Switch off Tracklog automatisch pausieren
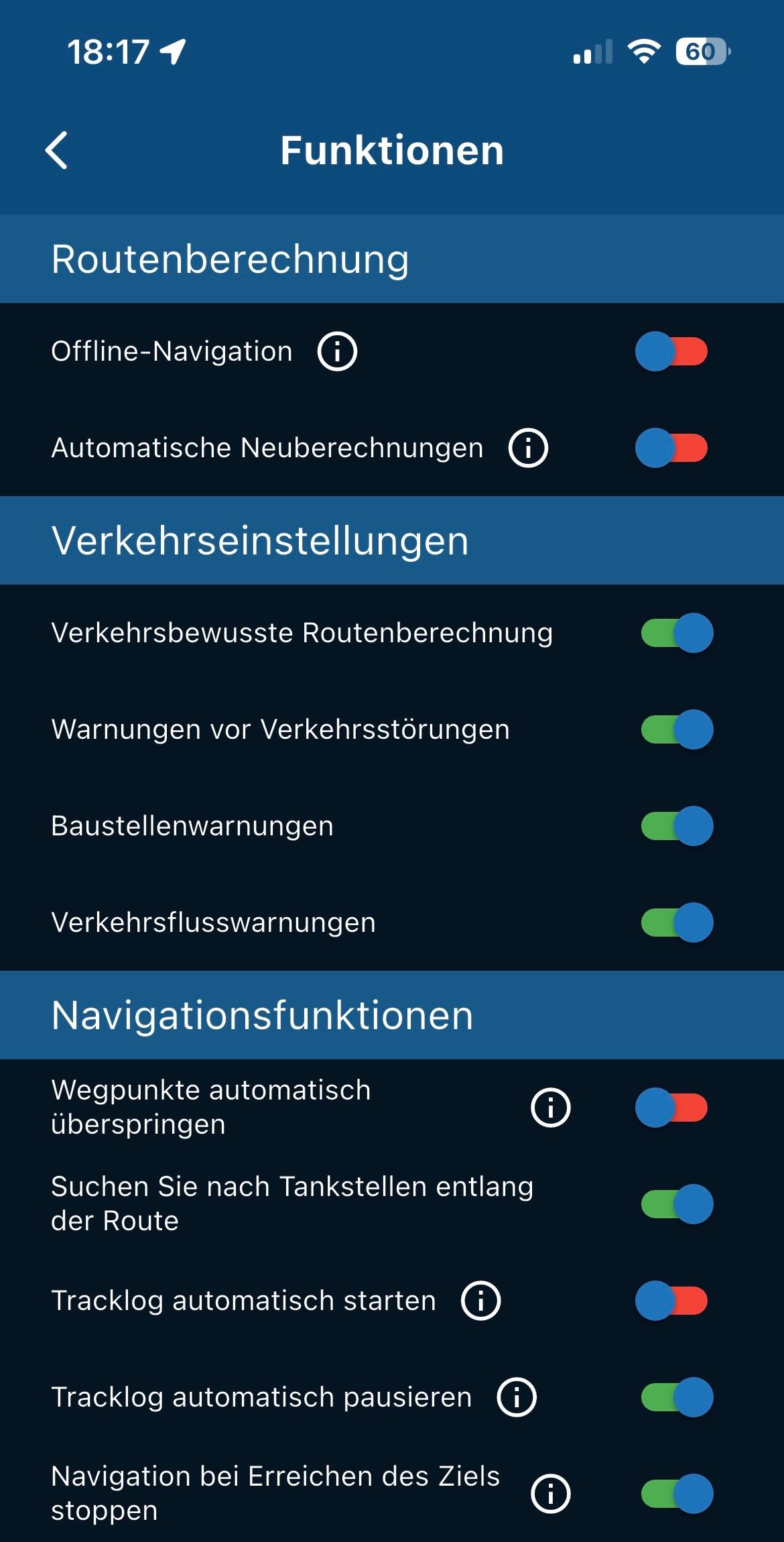Screen dimensions: 784x1542 pyautogui.click(x=677, y=1397)
